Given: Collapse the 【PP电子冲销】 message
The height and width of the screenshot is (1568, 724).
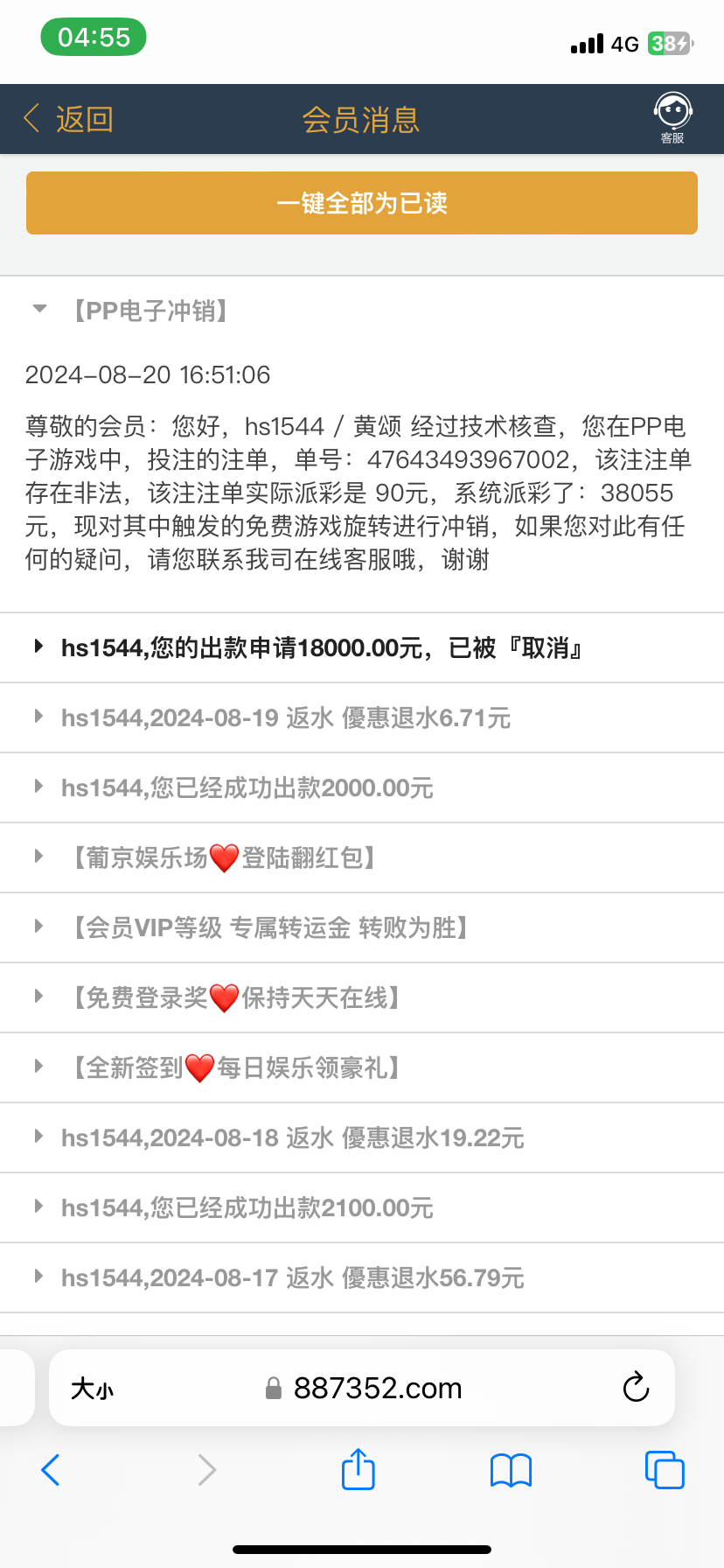Looking at the screenshot, I should tap(38, 309).
